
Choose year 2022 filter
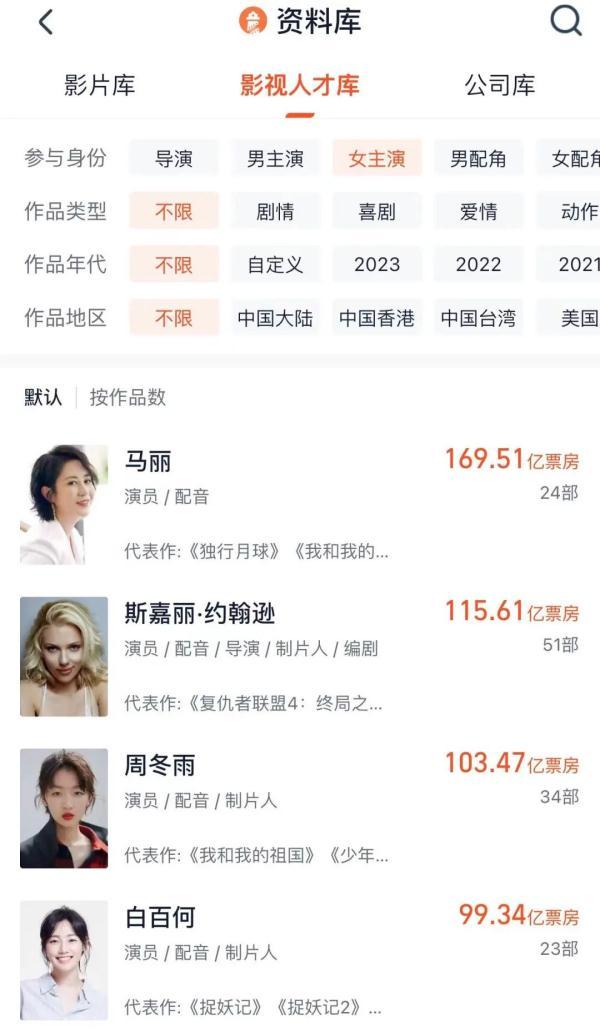pyautogui.click(x=478, y=265)
